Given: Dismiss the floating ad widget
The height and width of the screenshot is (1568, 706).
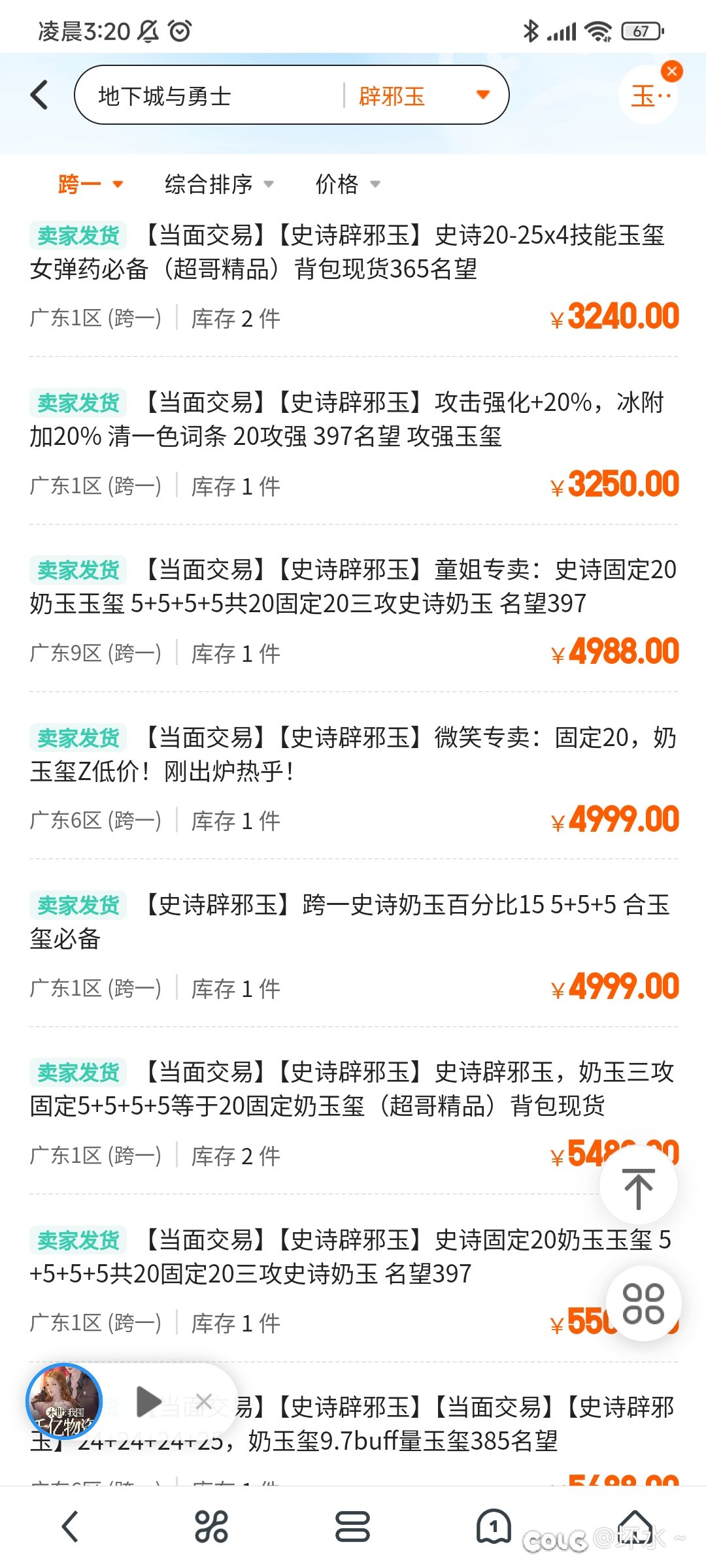Looking at the screenshot, I should pyautogui.click(x=204, y=1401).
